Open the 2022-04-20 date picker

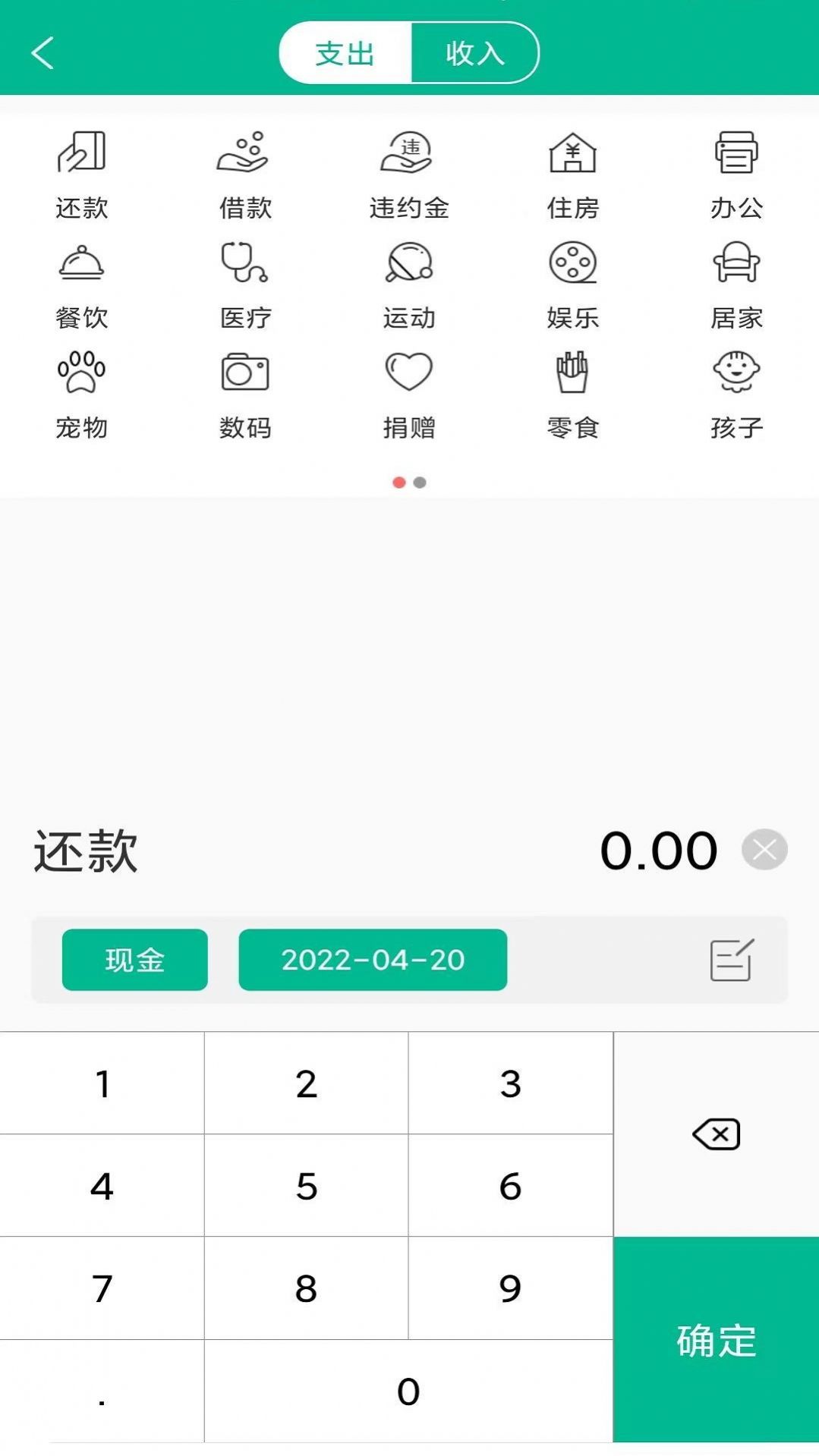tap(373, 960)
